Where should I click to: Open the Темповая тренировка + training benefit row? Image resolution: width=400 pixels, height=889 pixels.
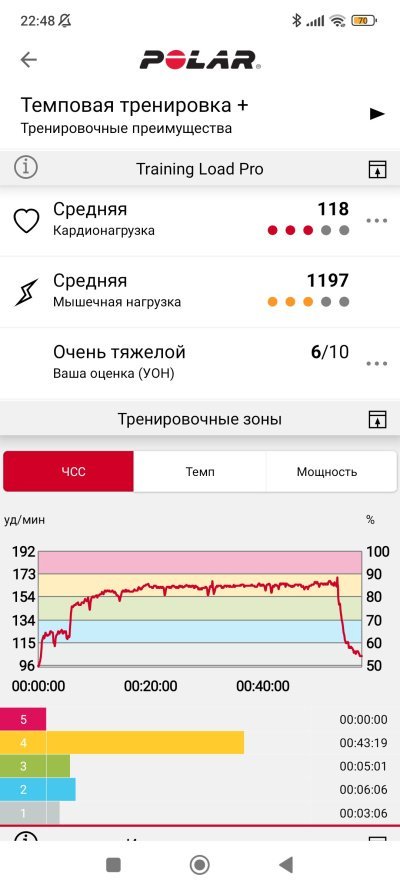200,115
